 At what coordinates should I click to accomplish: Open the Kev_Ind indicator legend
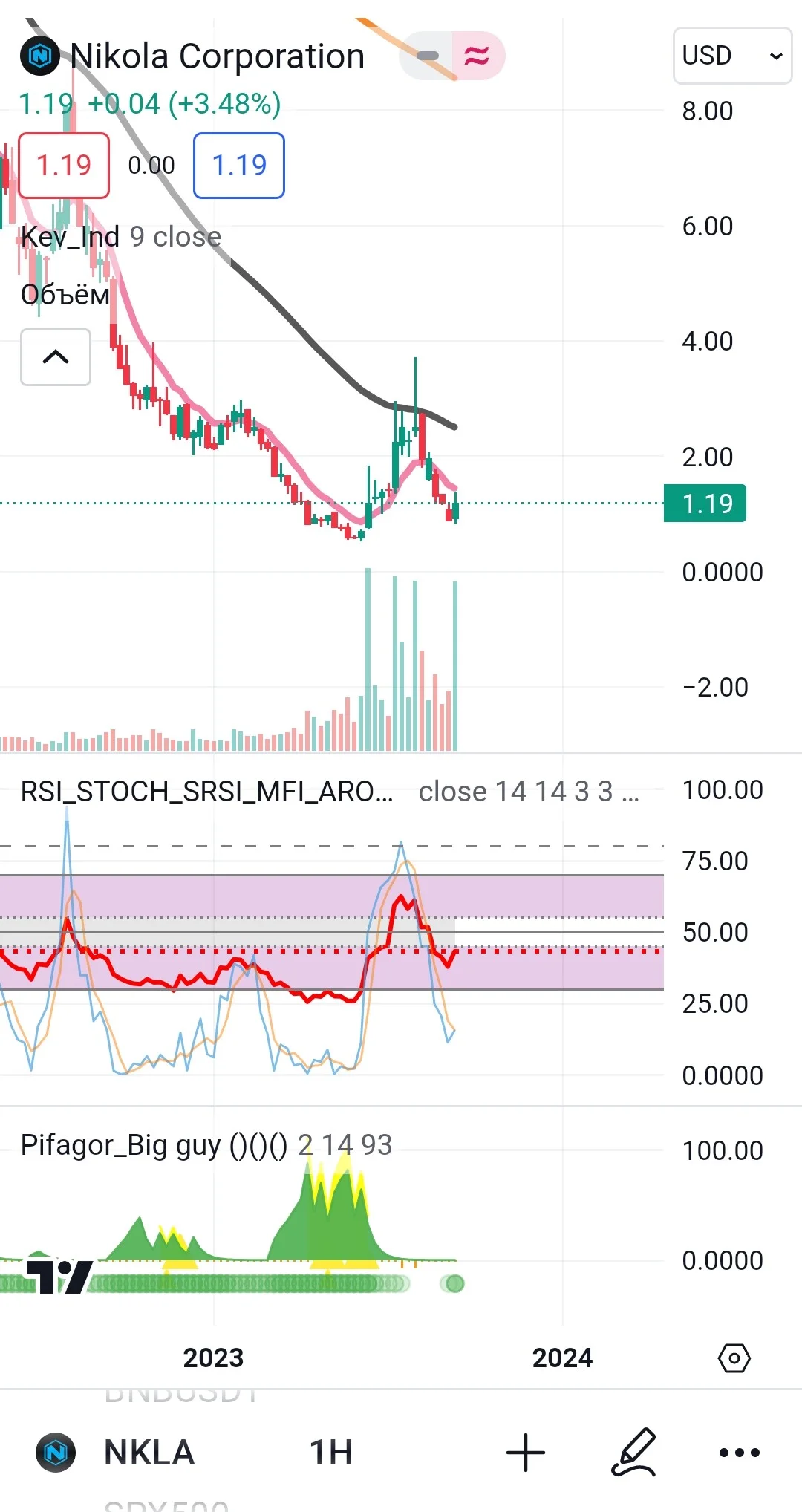(121, 237)
